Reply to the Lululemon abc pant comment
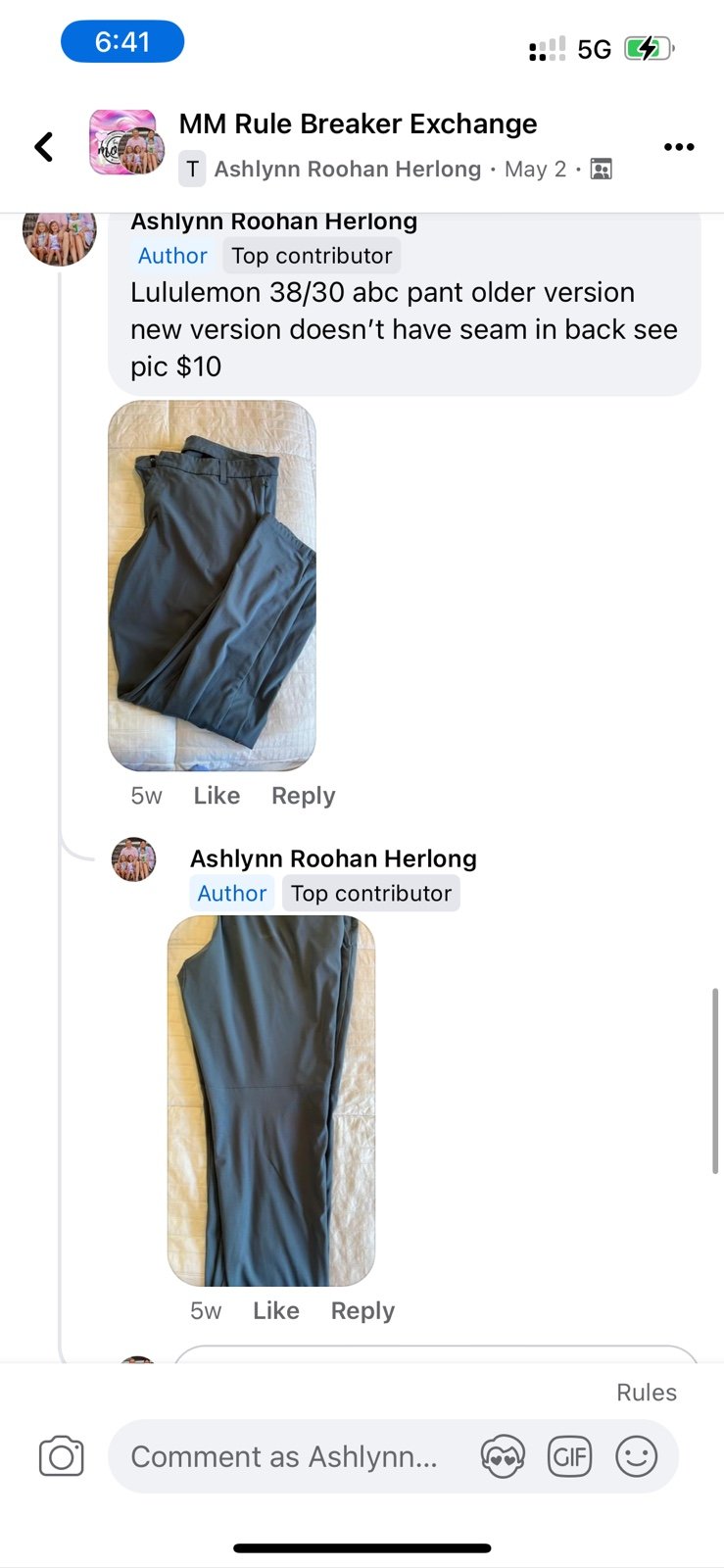Viewport: 724px width, 1568px height. coord(303,796)
